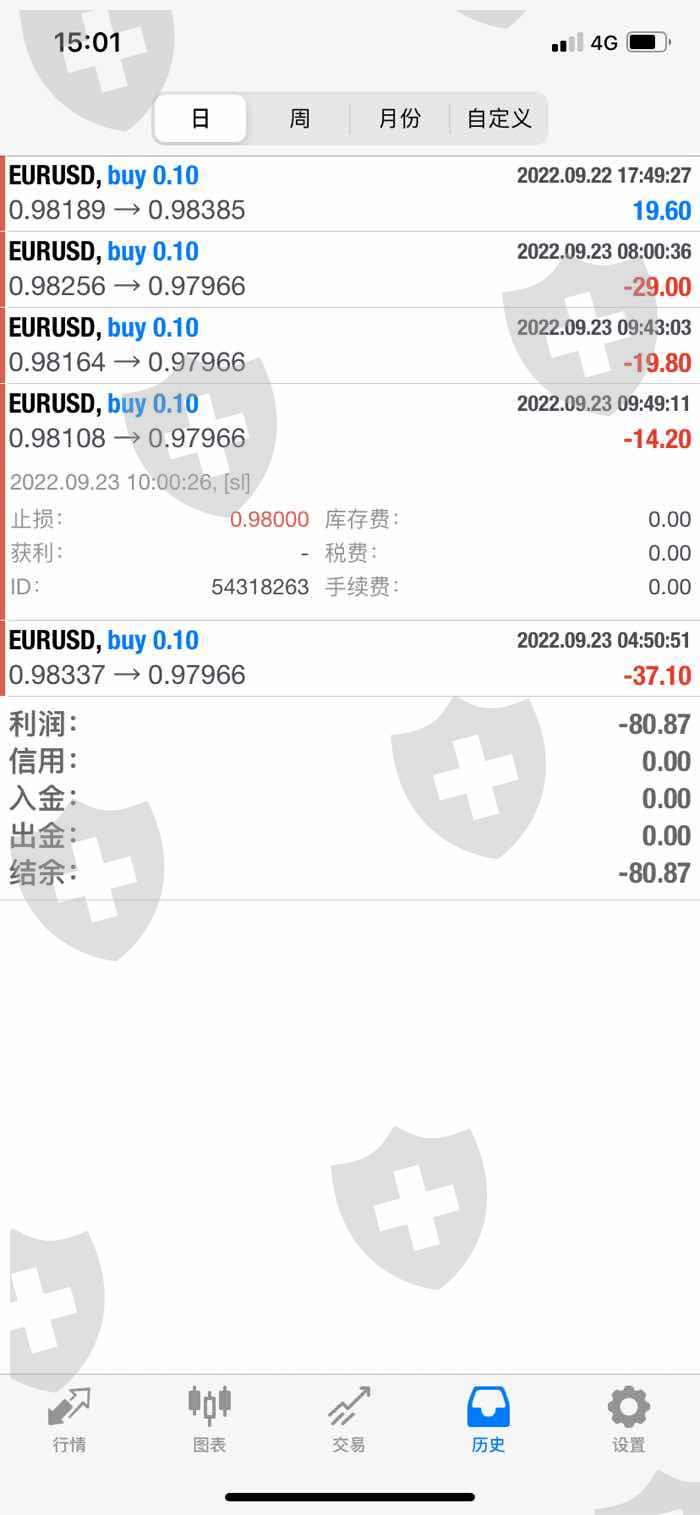Expand the EURUSD trade with -29.00 loss

pos(350,269)
